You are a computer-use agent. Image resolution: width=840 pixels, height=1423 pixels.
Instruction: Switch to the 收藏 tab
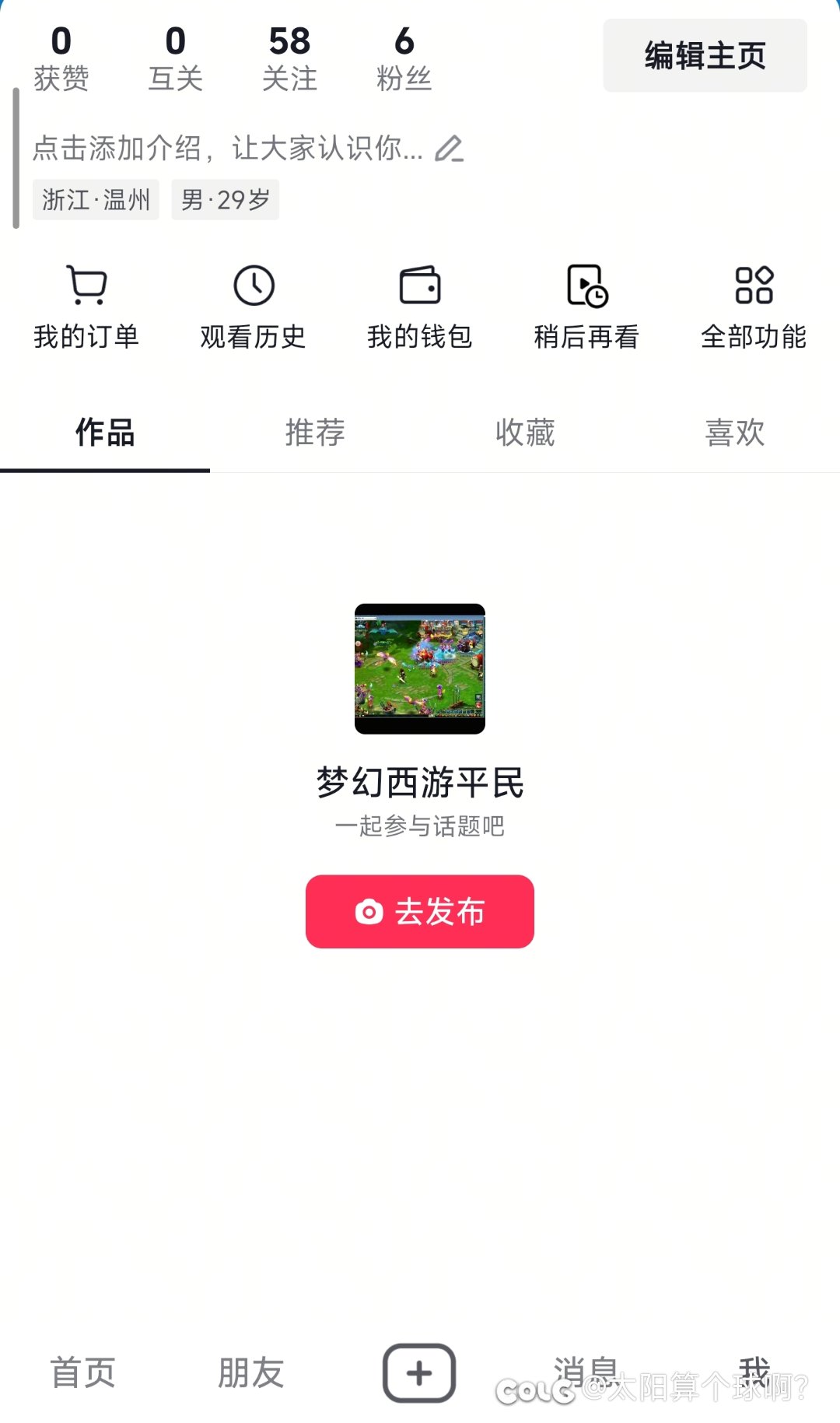pyautogui.click(x=524, y=433)
